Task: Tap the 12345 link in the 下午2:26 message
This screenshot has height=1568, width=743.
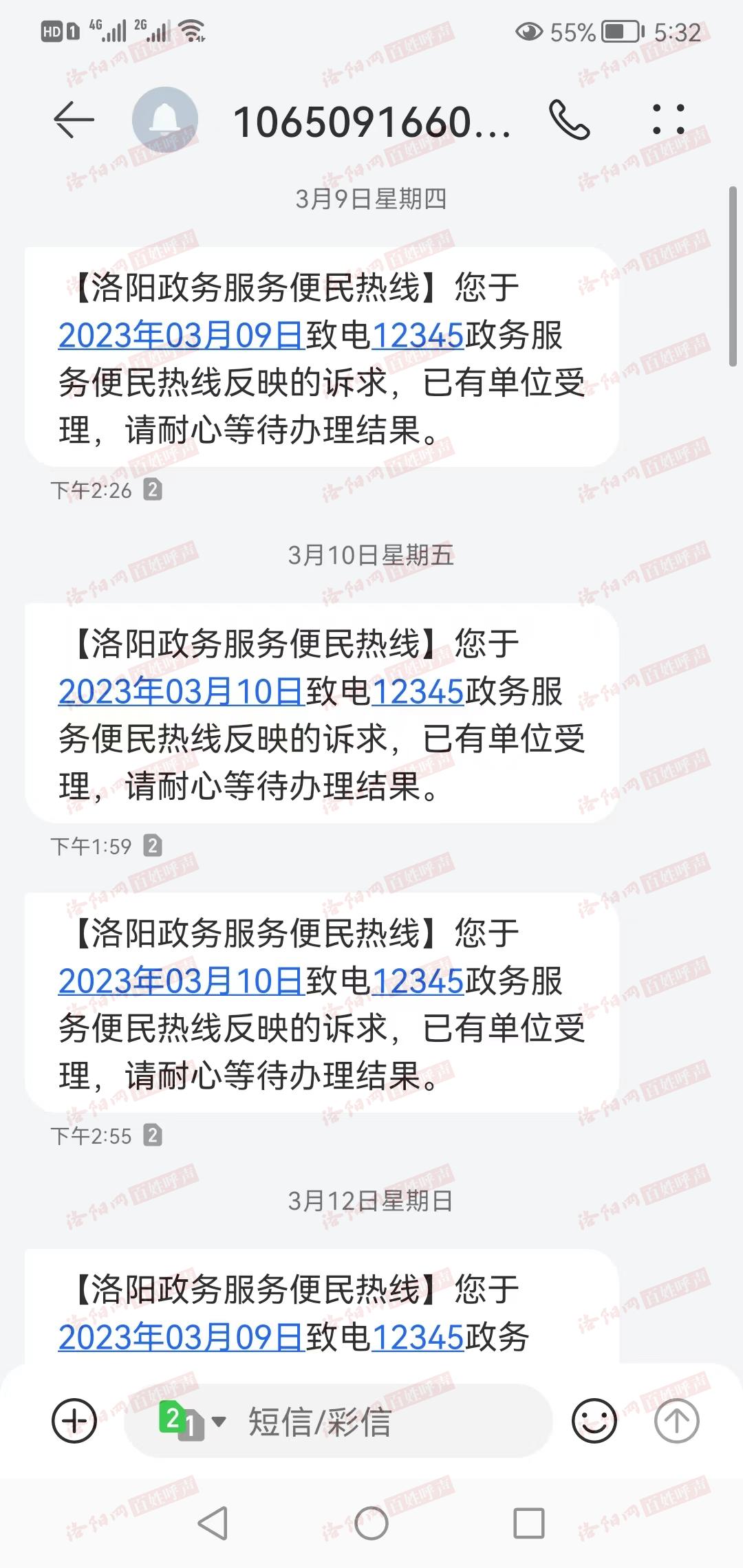Action: tap(418, 336)
